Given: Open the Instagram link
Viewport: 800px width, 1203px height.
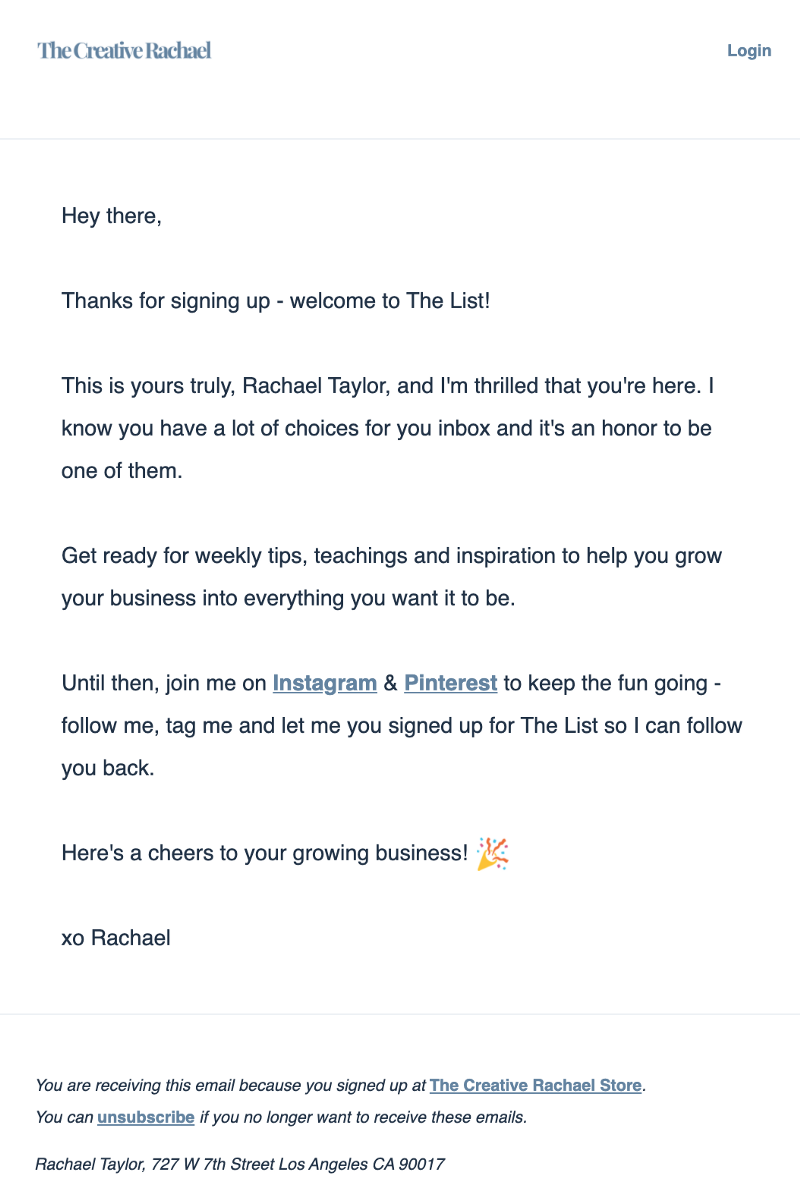Looking at the screenshot, I should click(324, 683).
